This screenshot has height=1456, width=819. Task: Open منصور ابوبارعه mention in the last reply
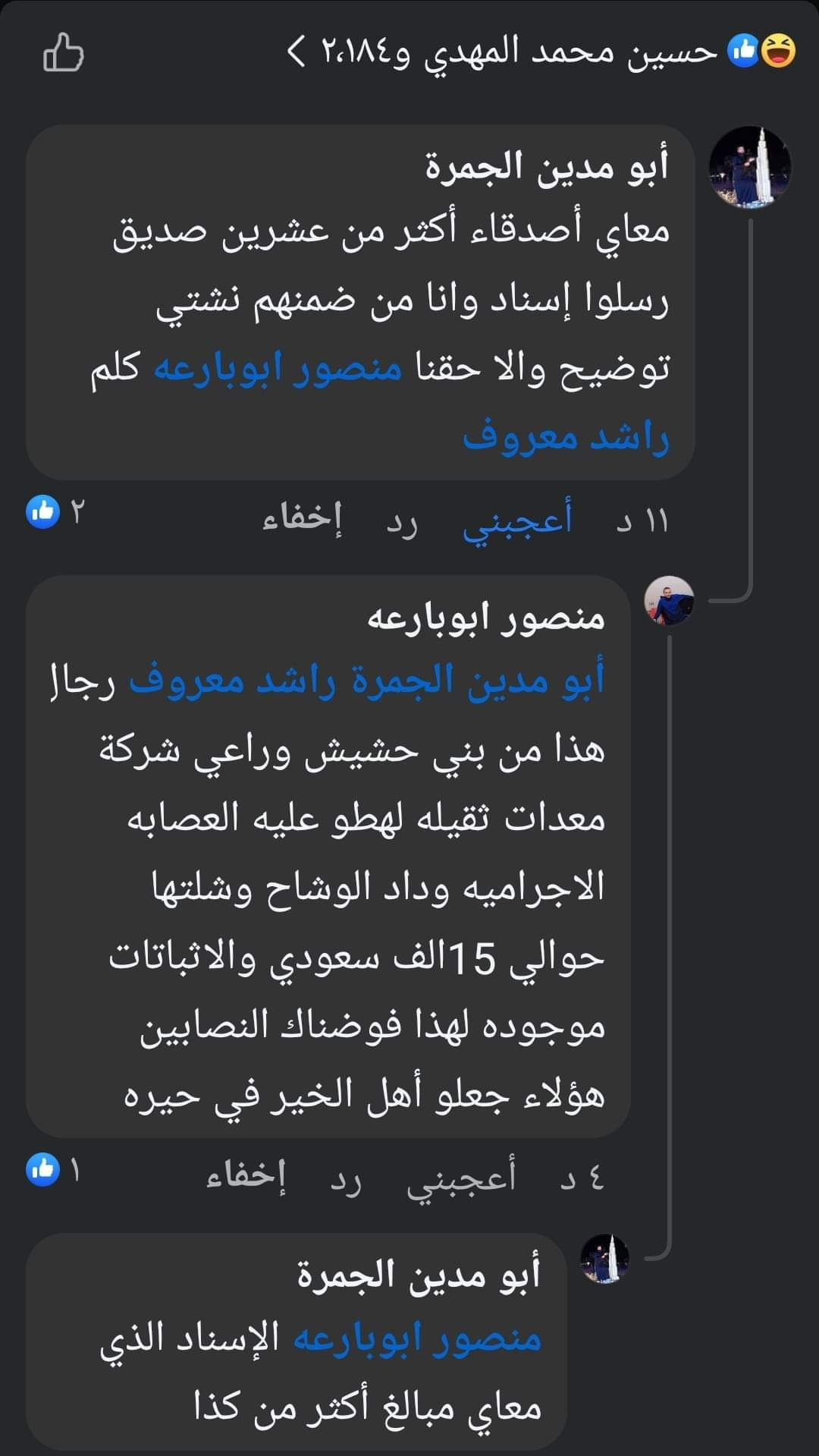417,1339
